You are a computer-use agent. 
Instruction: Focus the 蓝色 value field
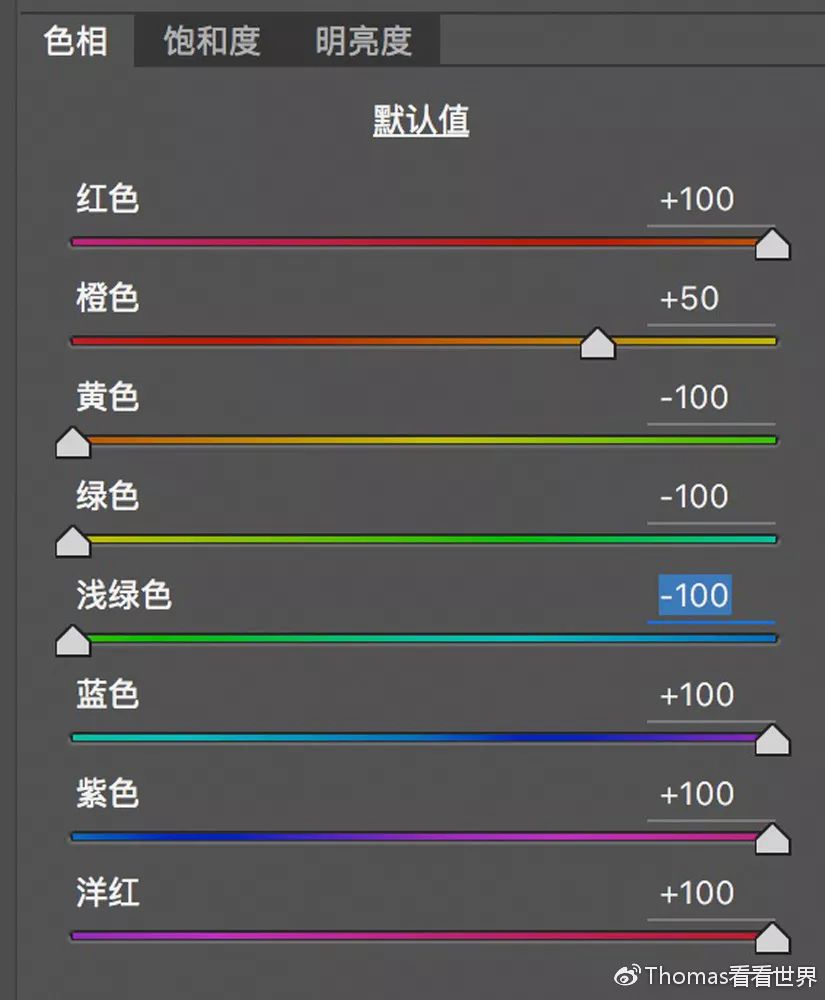(x=698, y=694)
